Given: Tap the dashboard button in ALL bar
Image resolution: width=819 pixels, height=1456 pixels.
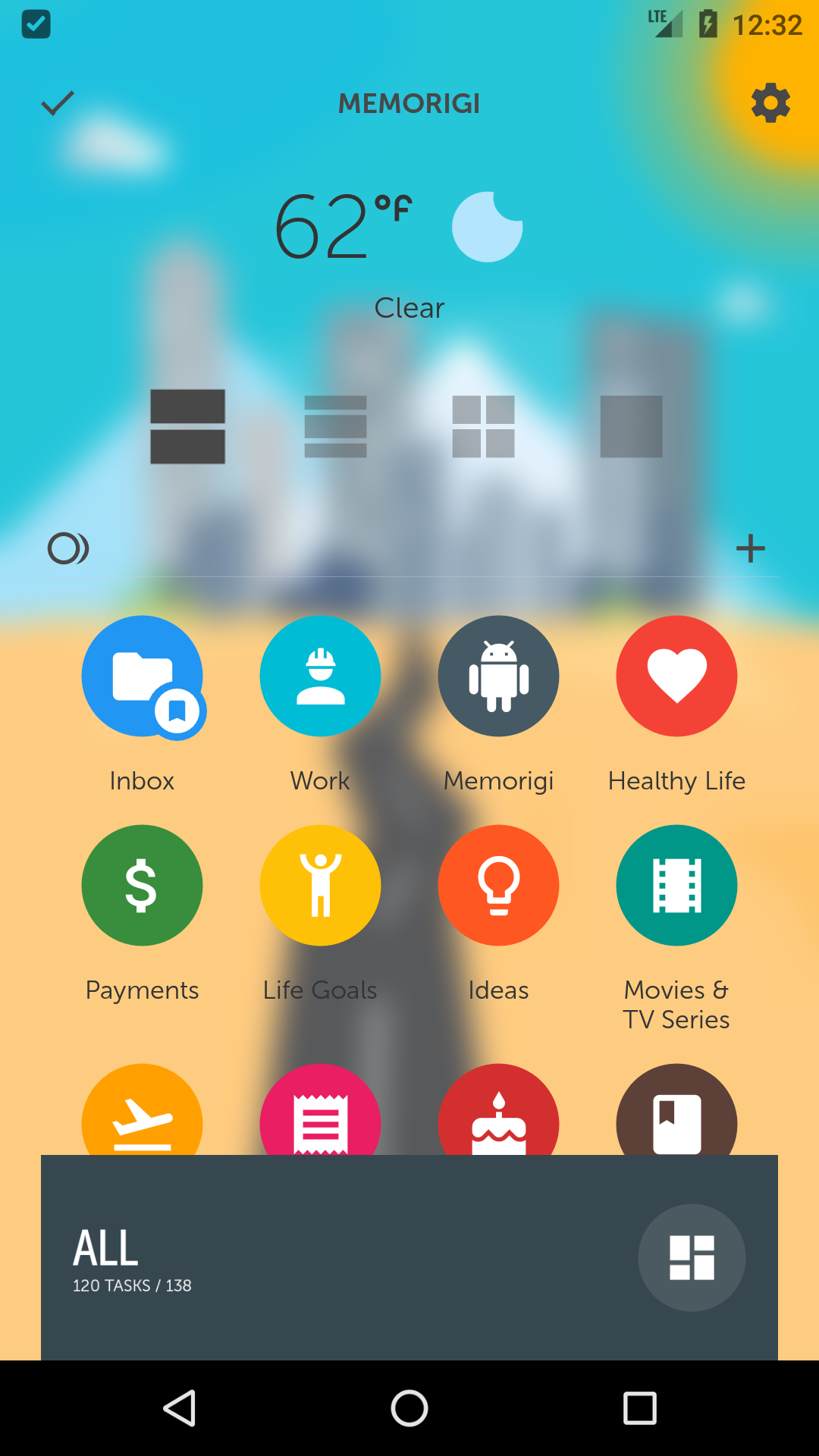Looking at the screenshot, I should coord(692,1257).
